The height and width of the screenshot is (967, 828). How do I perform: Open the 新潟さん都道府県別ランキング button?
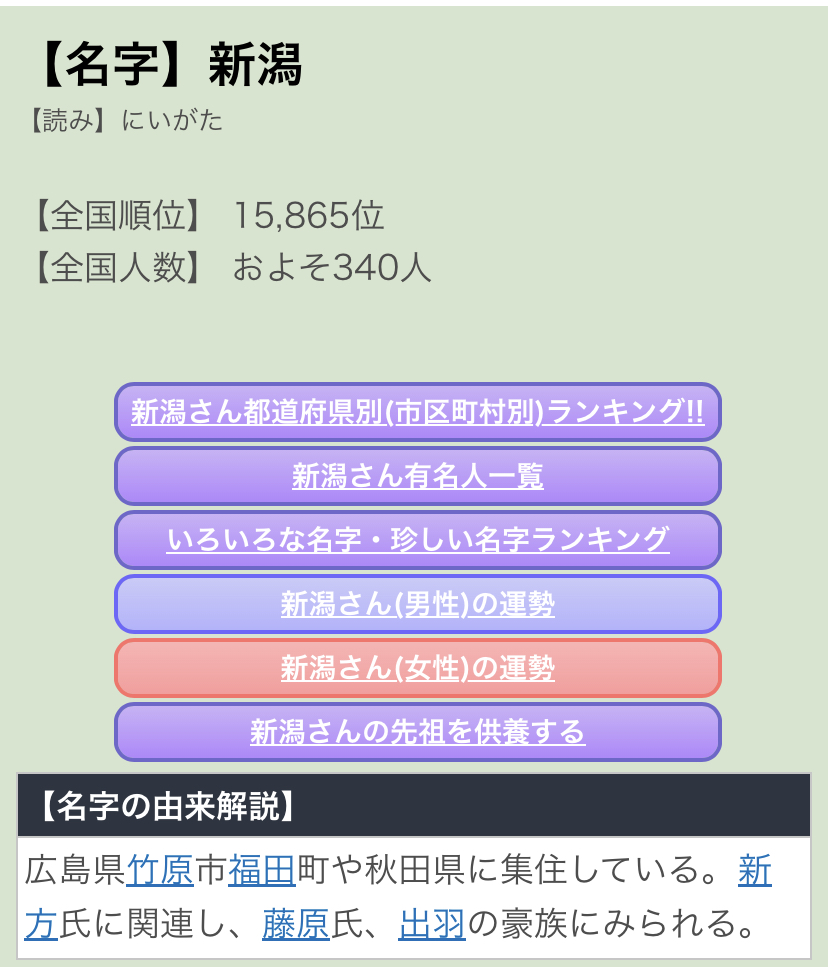417,412
